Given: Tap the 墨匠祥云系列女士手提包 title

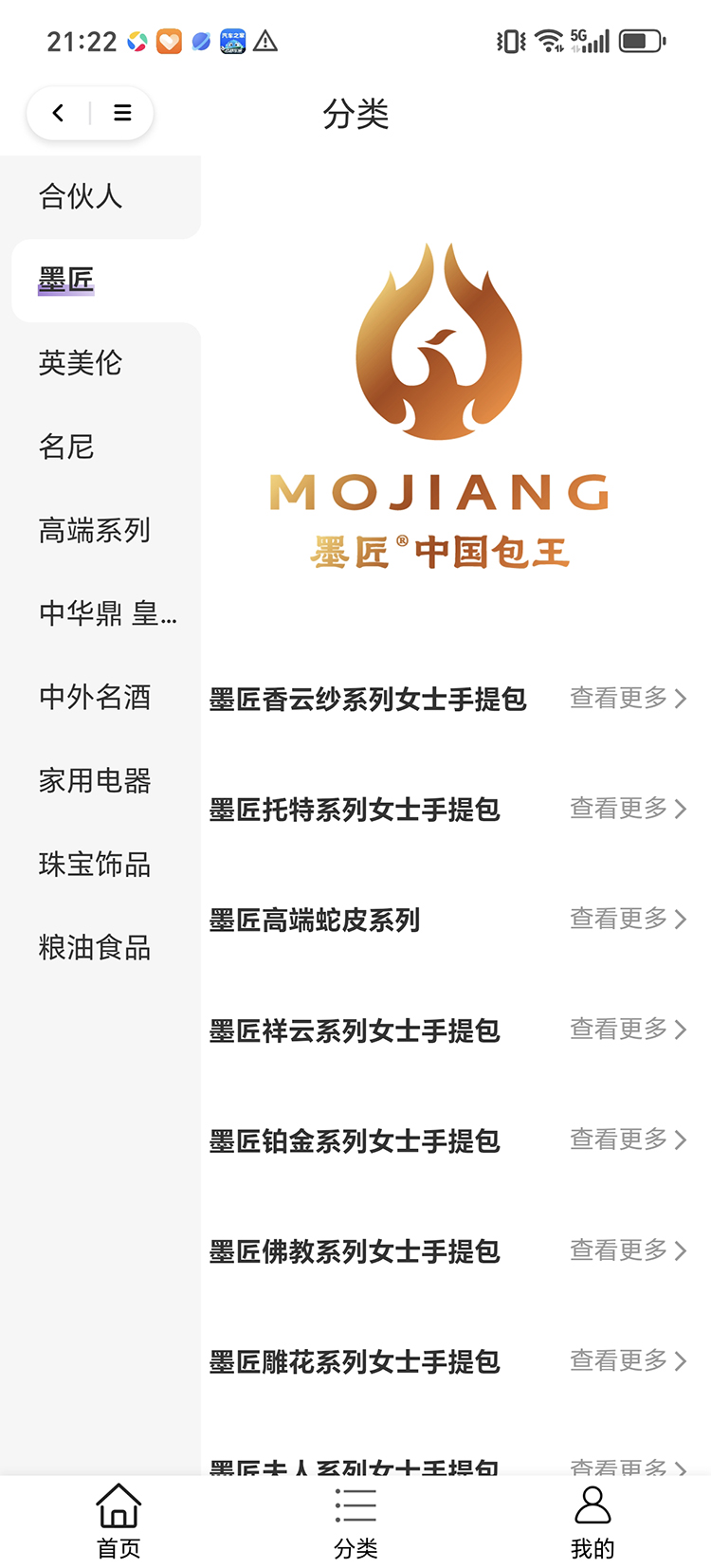Looking at the screenshot, I should tap(355, 1030).
